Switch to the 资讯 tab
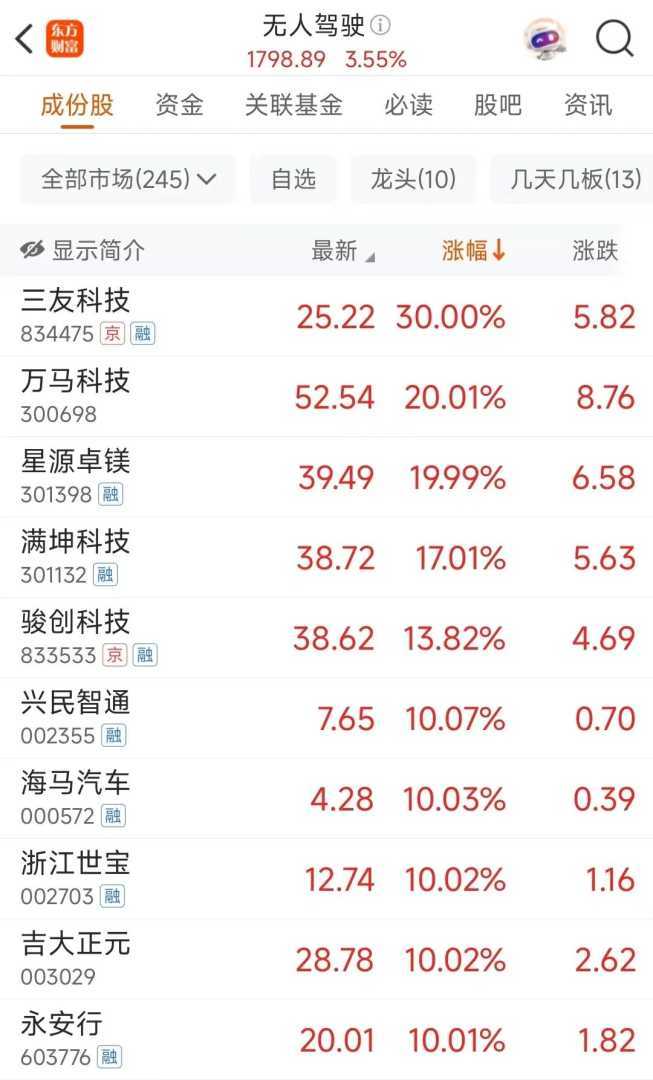653x1080 pixels. point(587,104)
